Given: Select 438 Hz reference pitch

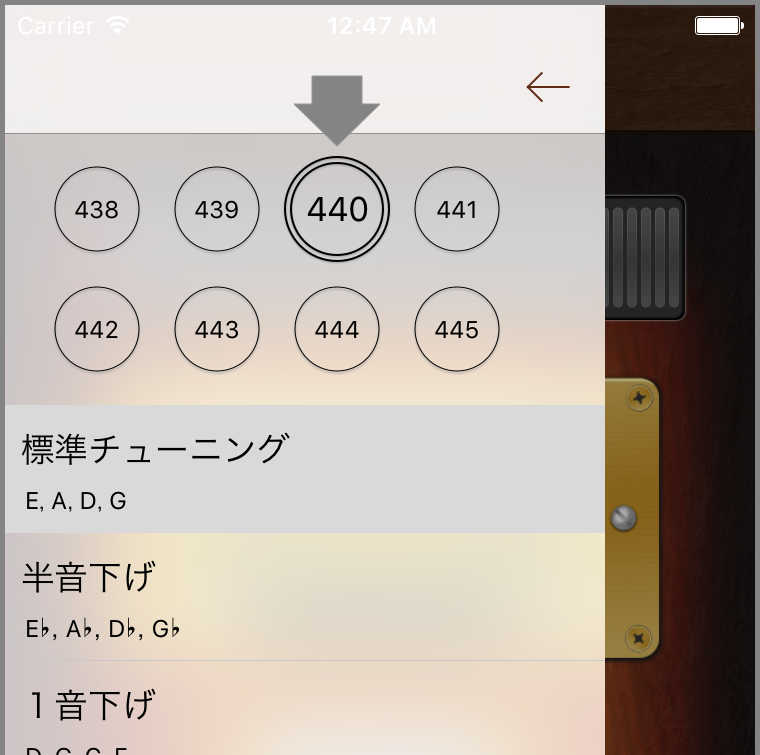Looking at the screenshot, I should 97,210.
